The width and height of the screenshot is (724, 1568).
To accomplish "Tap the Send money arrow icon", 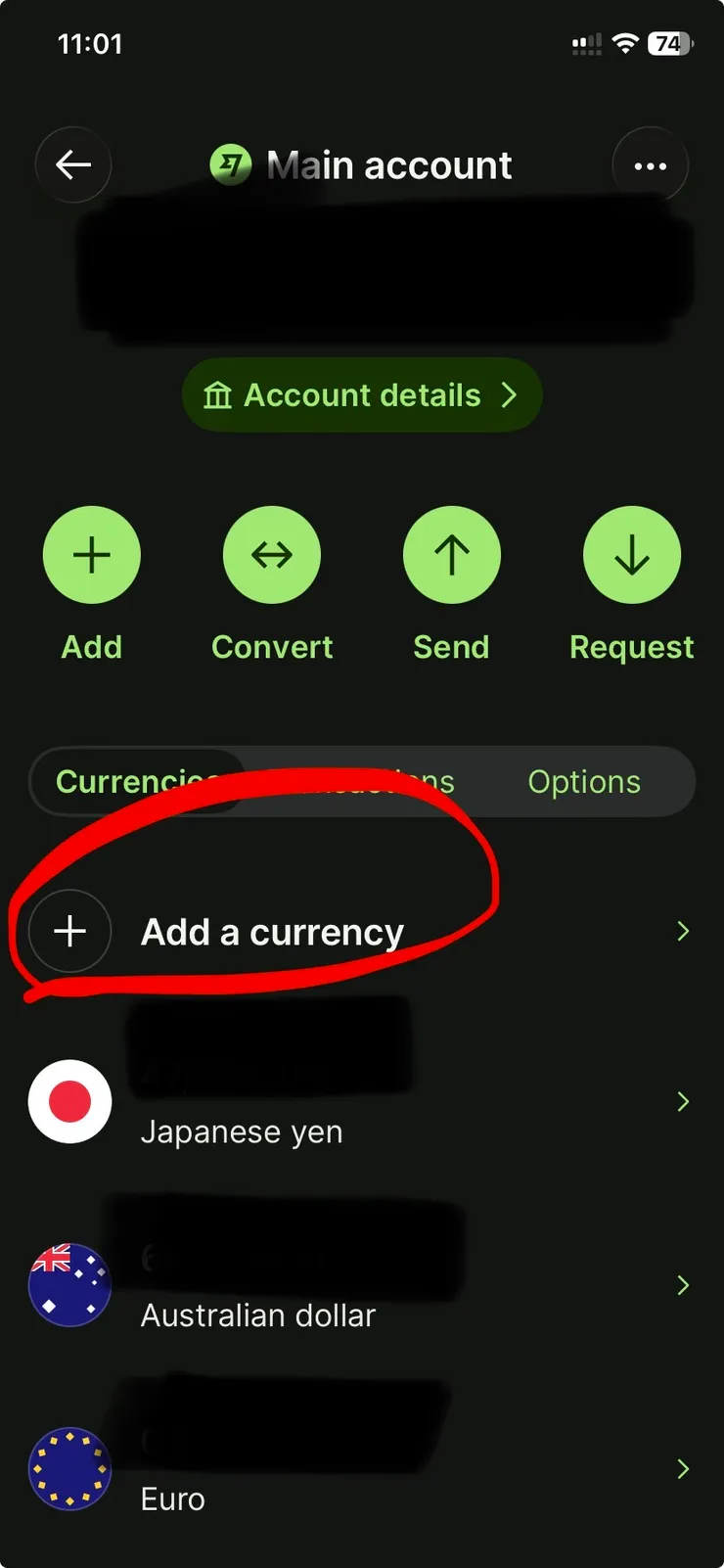I will coord(451,554).
